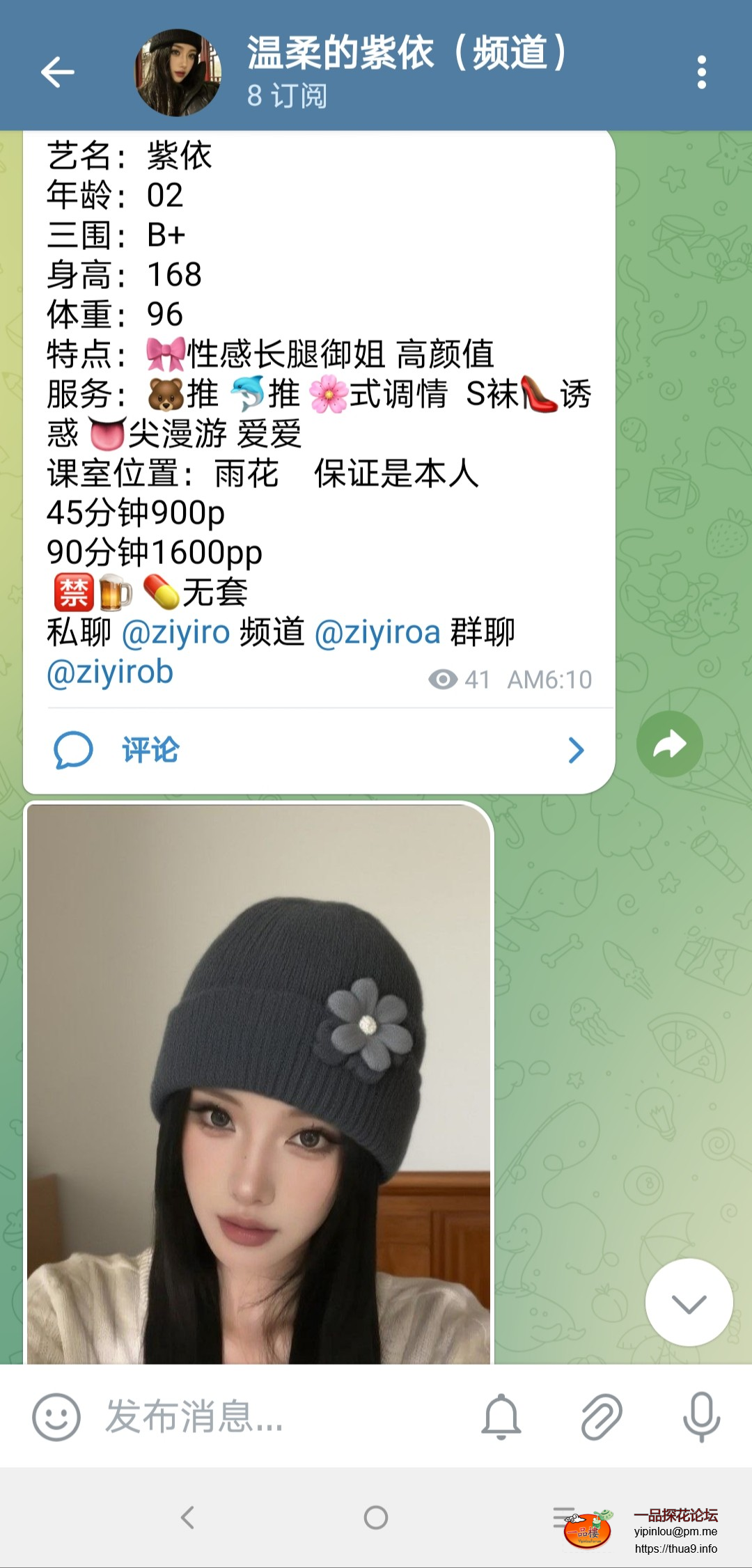Screen dimensions: 752x1568
Task: Forward this post with the share arrow
Action: [x=669, y=744]
